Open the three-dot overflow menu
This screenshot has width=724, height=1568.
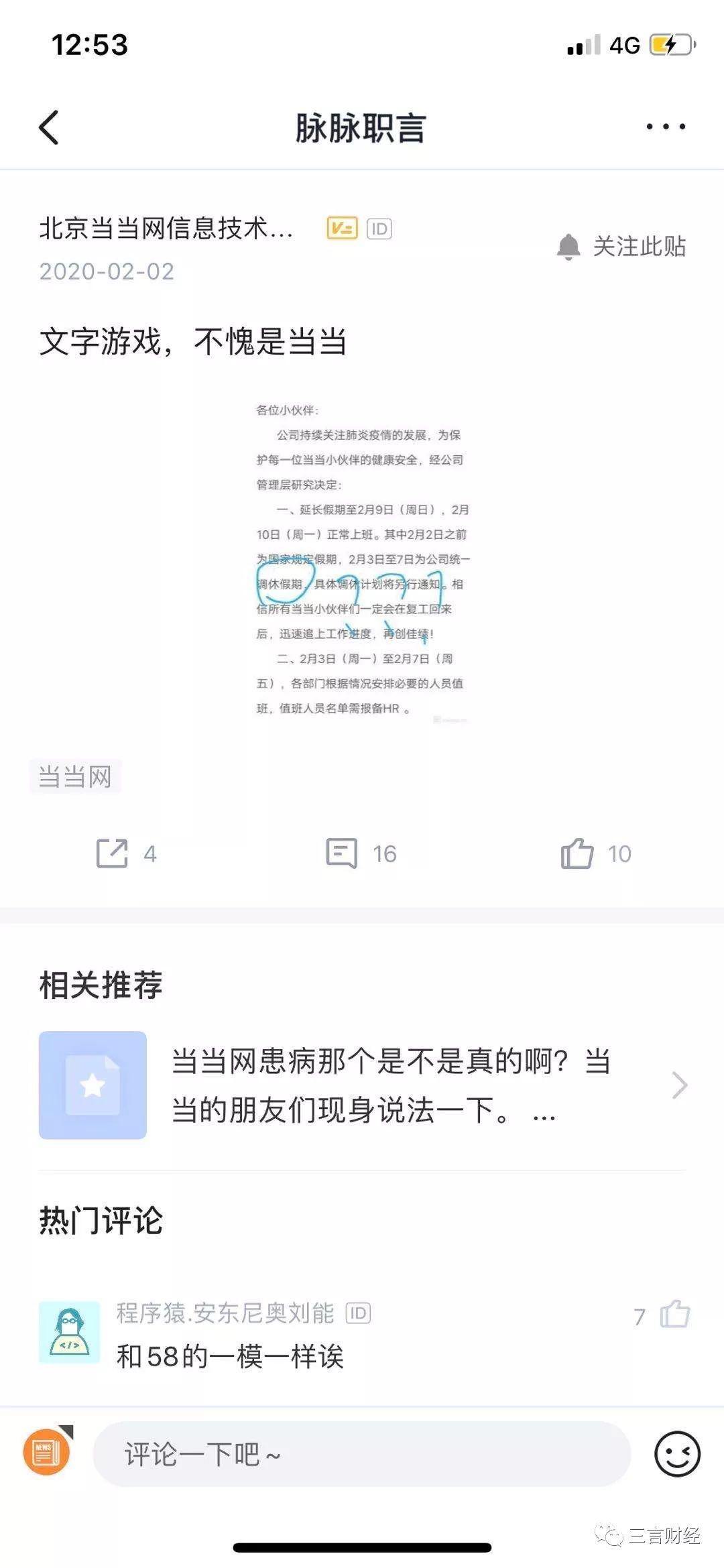pyautogui.click(x=665, y=127)
